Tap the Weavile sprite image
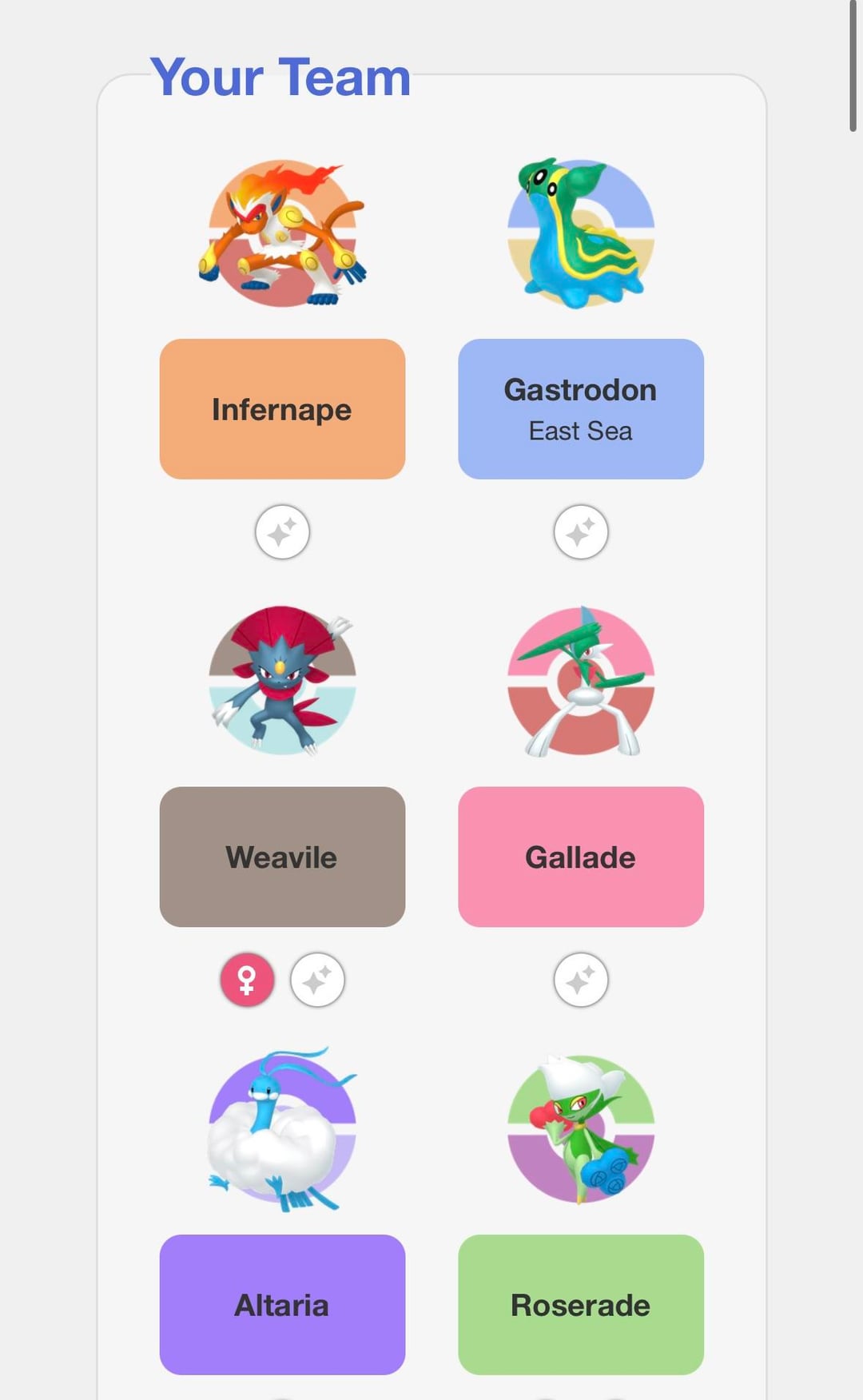This screenshot has width=863, height=1400. (282, 681)
